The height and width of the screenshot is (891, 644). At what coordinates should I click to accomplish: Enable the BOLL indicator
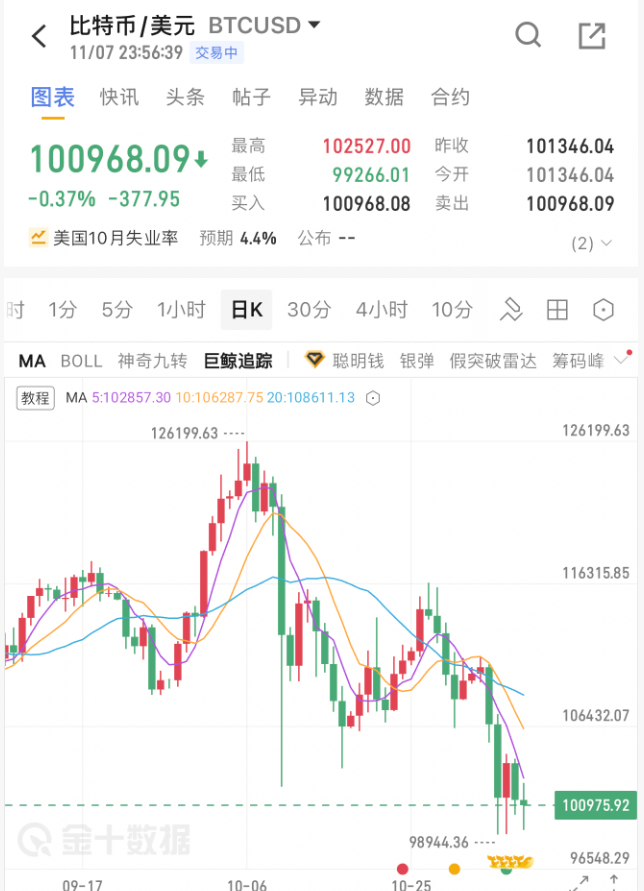pyautogui.click(x=81, y=360)
